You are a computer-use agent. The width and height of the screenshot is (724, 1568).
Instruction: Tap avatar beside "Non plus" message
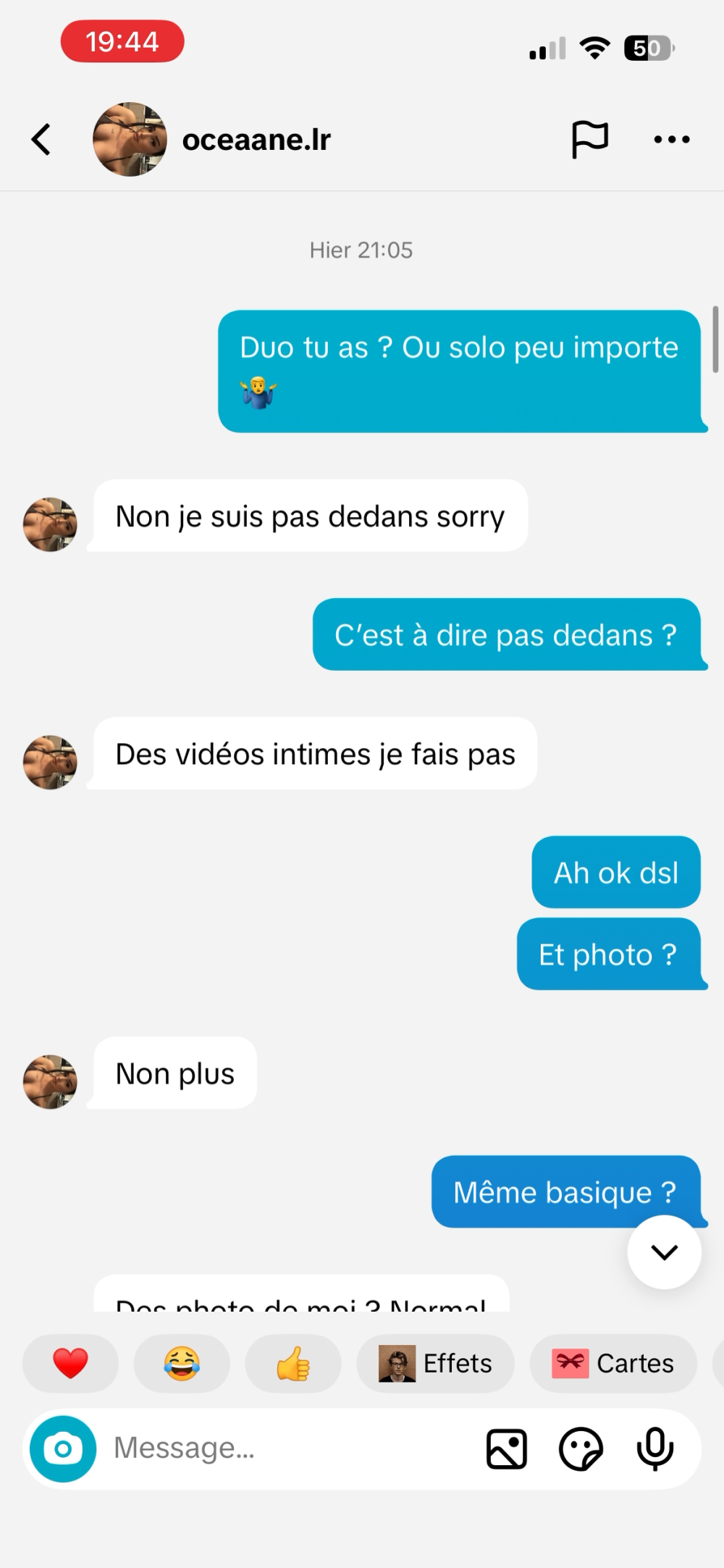(x=50, y=1081)
